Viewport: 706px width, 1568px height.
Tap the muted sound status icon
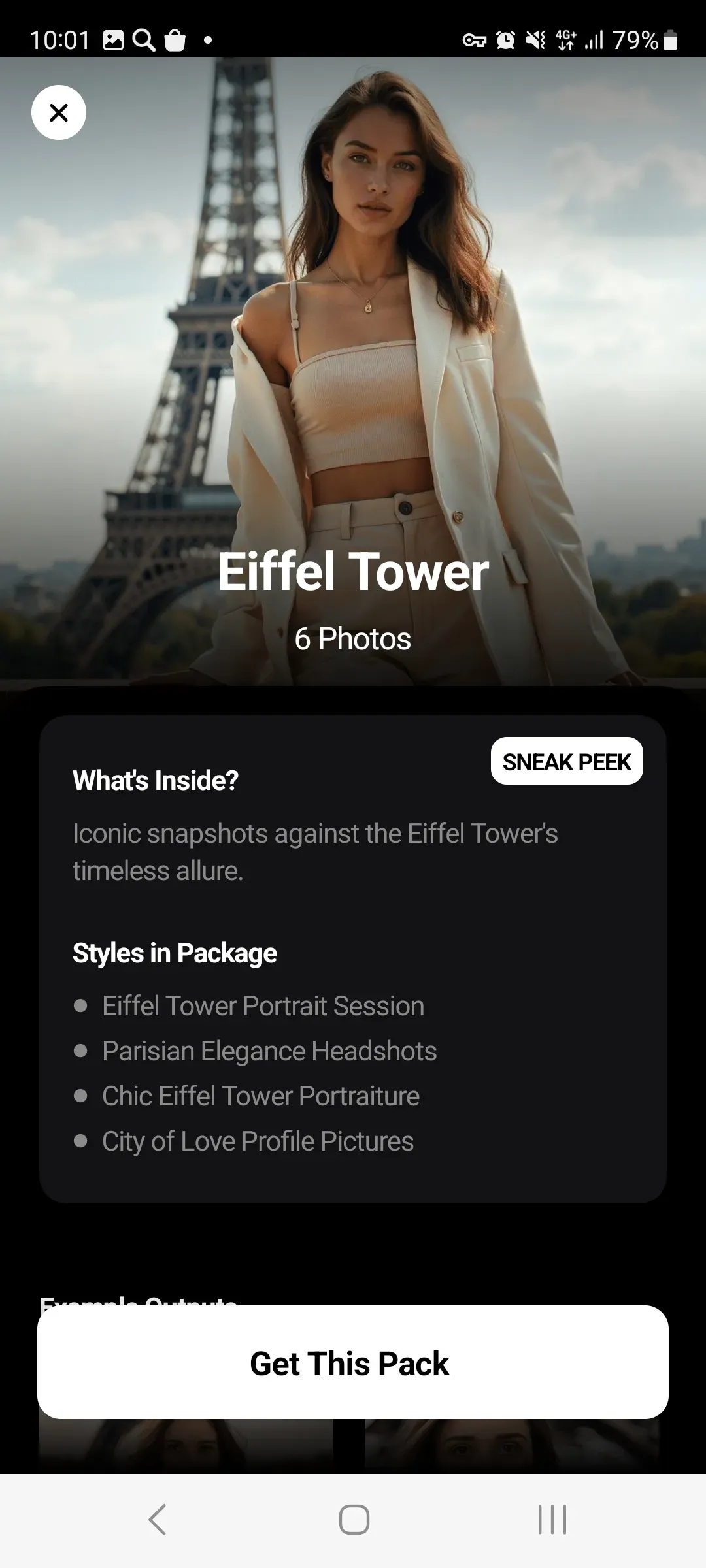point(535,41)
